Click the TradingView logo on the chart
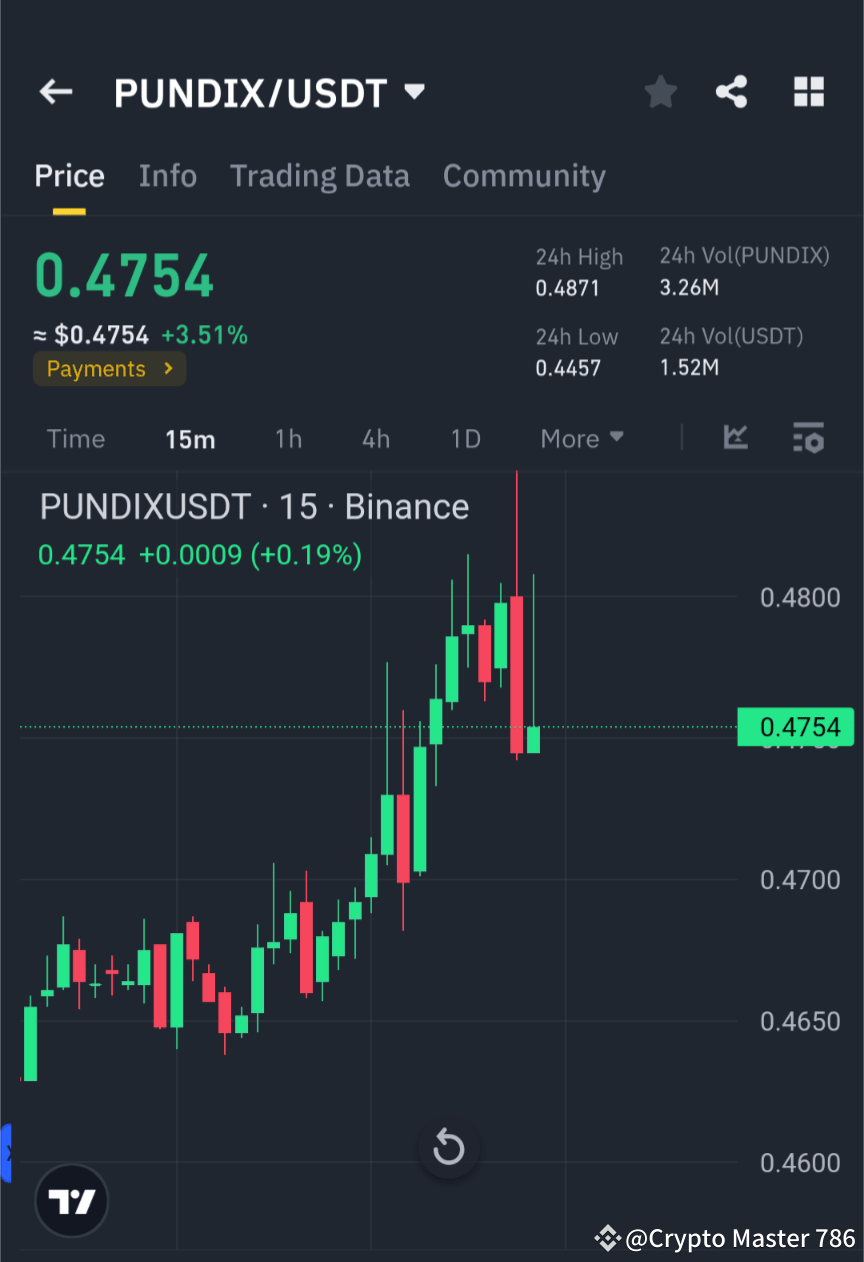 pyautogui.click(x=70, y=1200)
